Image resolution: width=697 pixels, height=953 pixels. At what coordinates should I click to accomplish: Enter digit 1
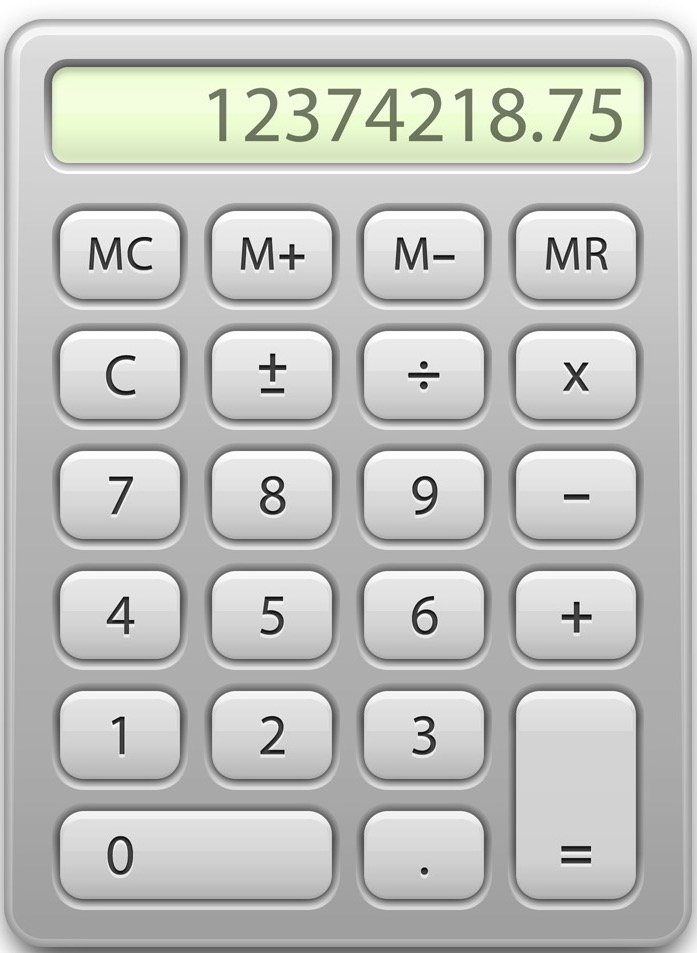point(120,736)
